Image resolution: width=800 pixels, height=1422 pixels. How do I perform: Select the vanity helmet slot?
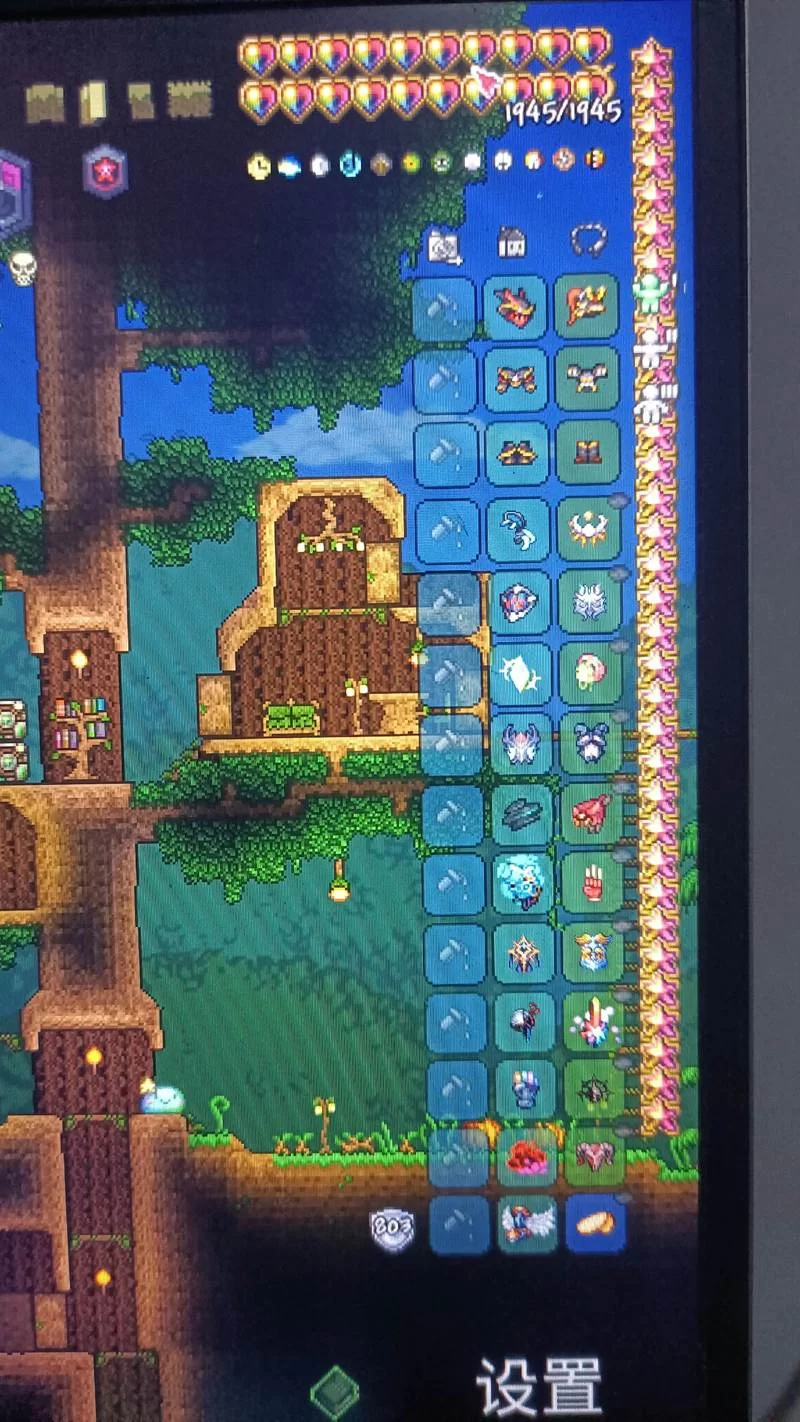click(515, 307)
